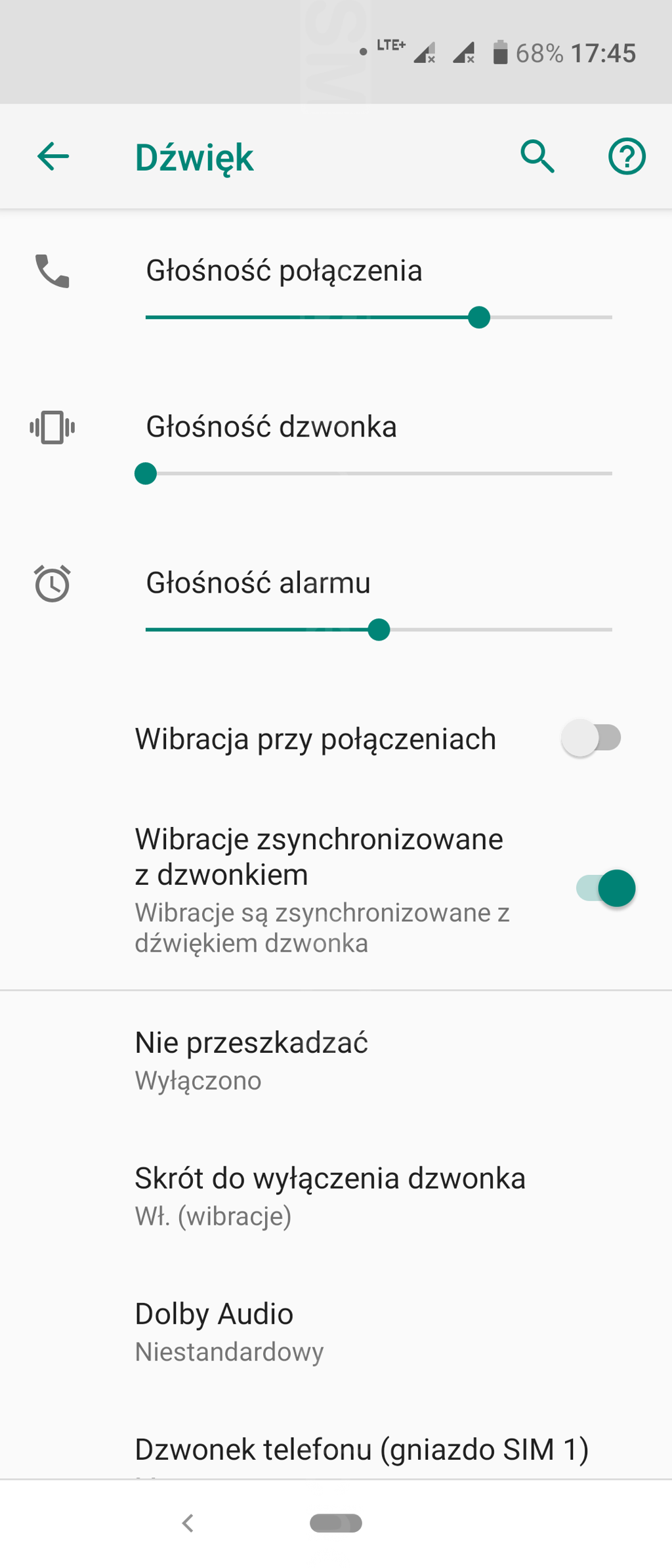
Task: Open Skrót do wyłączenia dzwonka
Action: [330, 1195]
